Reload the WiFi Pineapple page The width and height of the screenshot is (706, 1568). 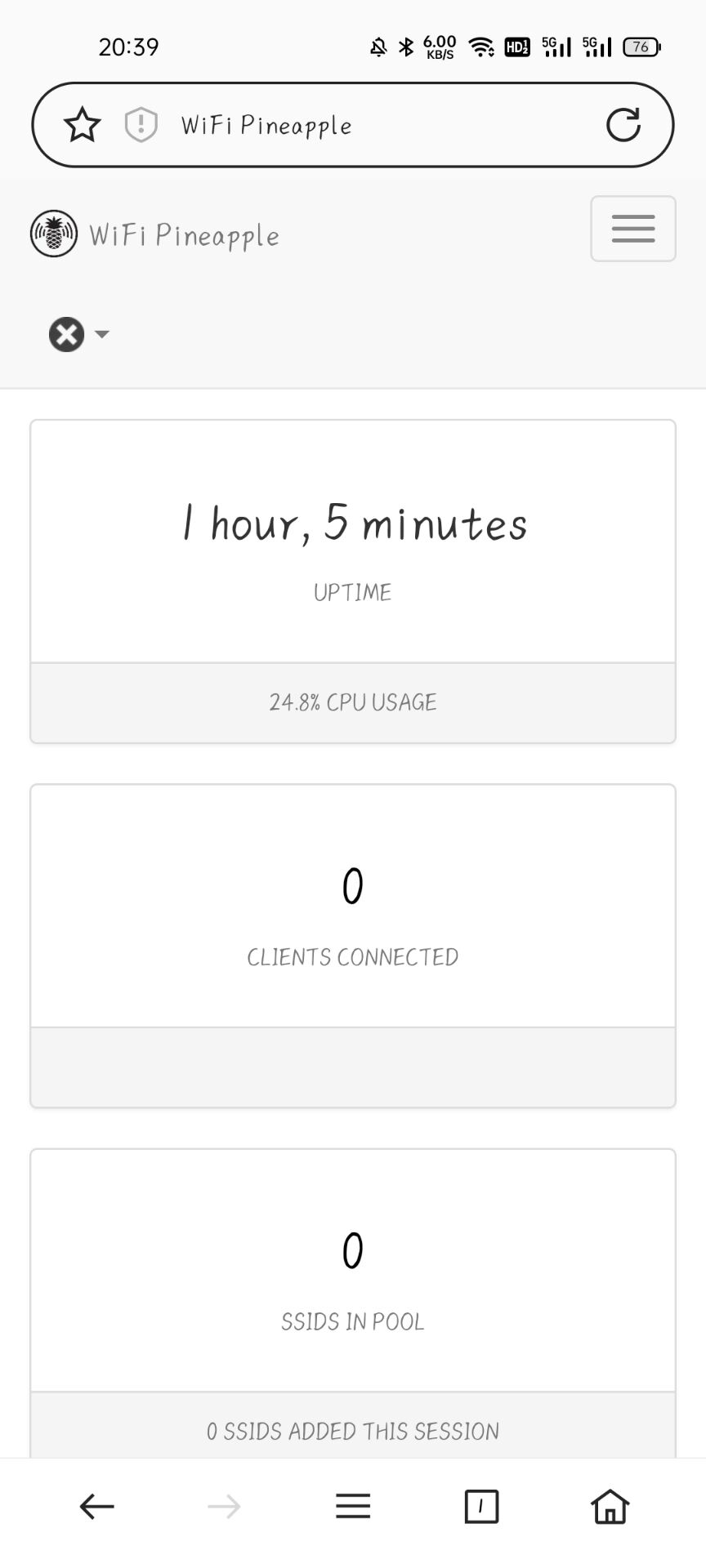(x=623, y=125)
